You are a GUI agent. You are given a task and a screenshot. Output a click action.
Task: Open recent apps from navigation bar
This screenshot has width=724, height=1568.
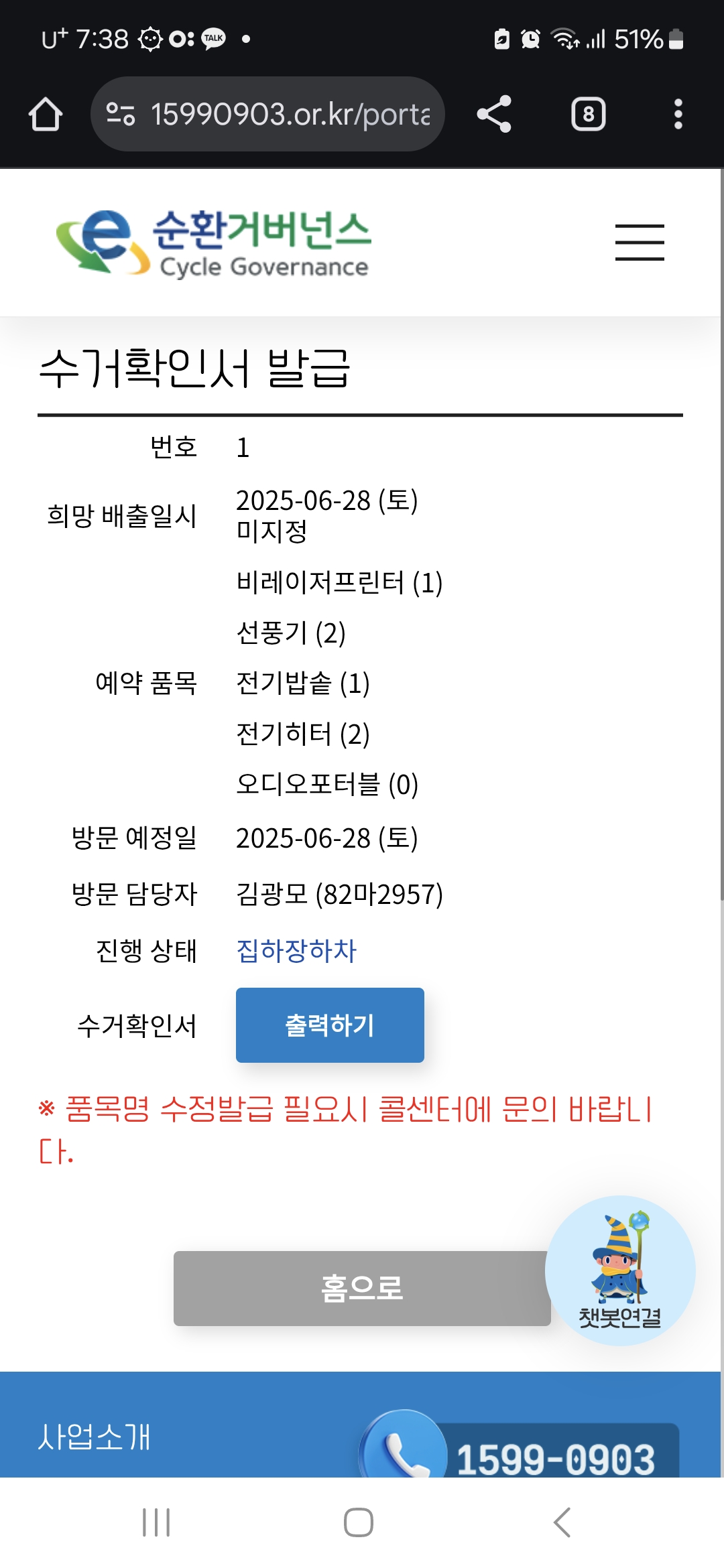click(x=156, y=1522)
